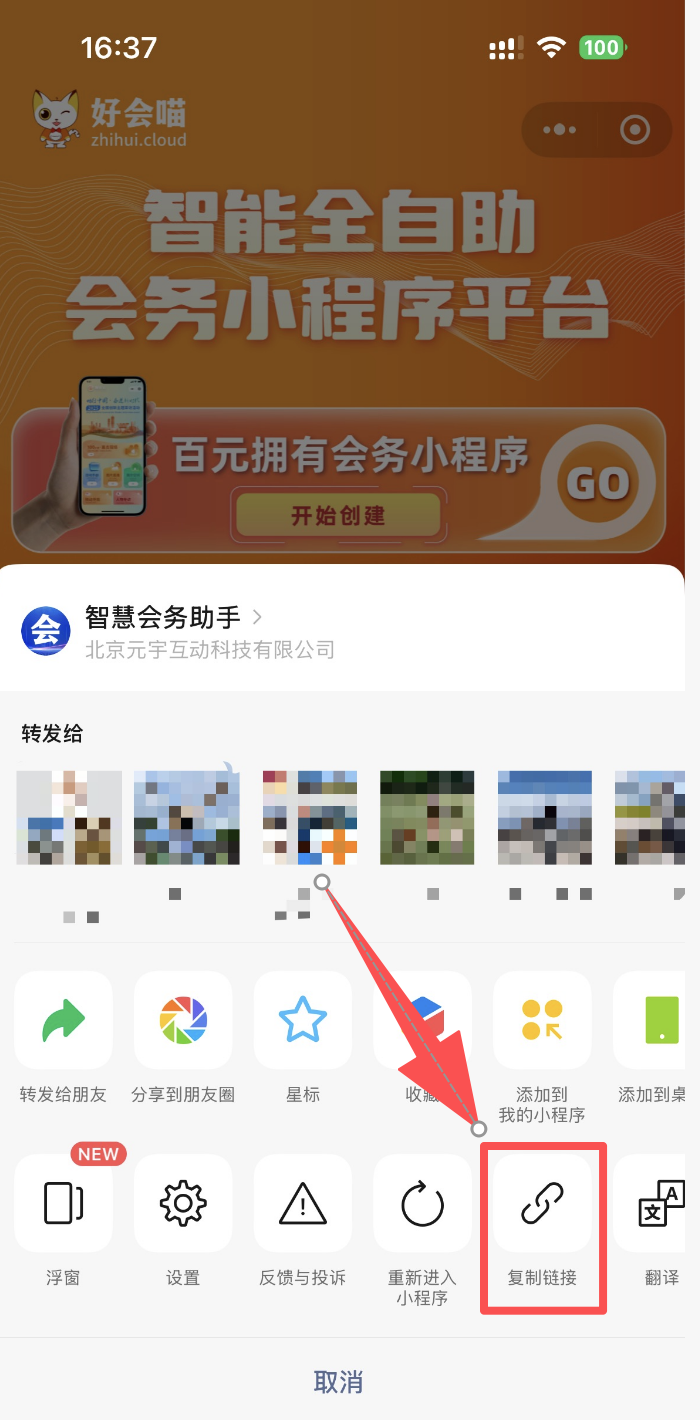Share to Moments with 分享到朋友圈
Image resolution: width=700 pixels, height=1420 pixels.
coord(183,1020)
